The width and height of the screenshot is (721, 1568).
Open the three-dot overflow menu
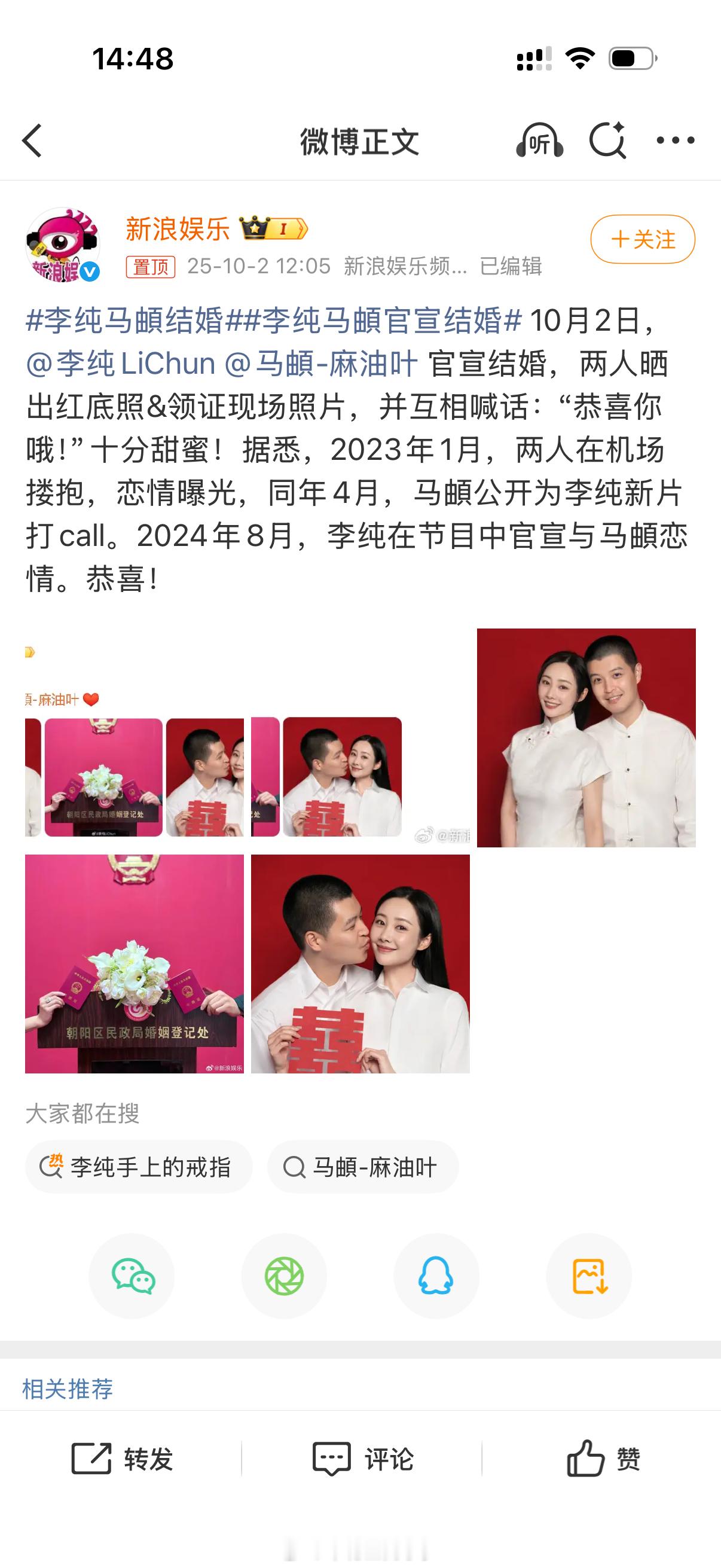(676, 141)
